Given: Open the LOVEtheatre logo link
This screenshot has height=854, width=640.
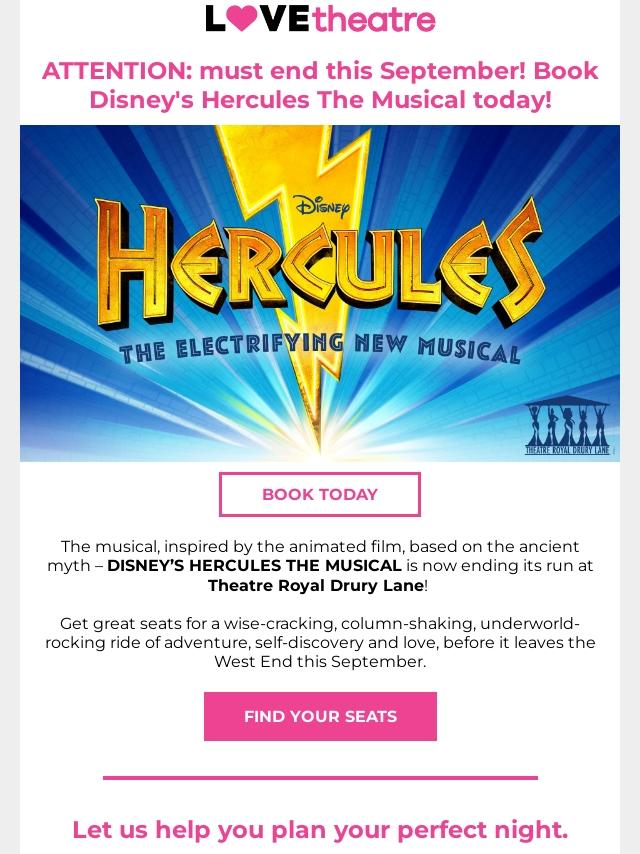Looking at the screenshot, I should 320,18.
